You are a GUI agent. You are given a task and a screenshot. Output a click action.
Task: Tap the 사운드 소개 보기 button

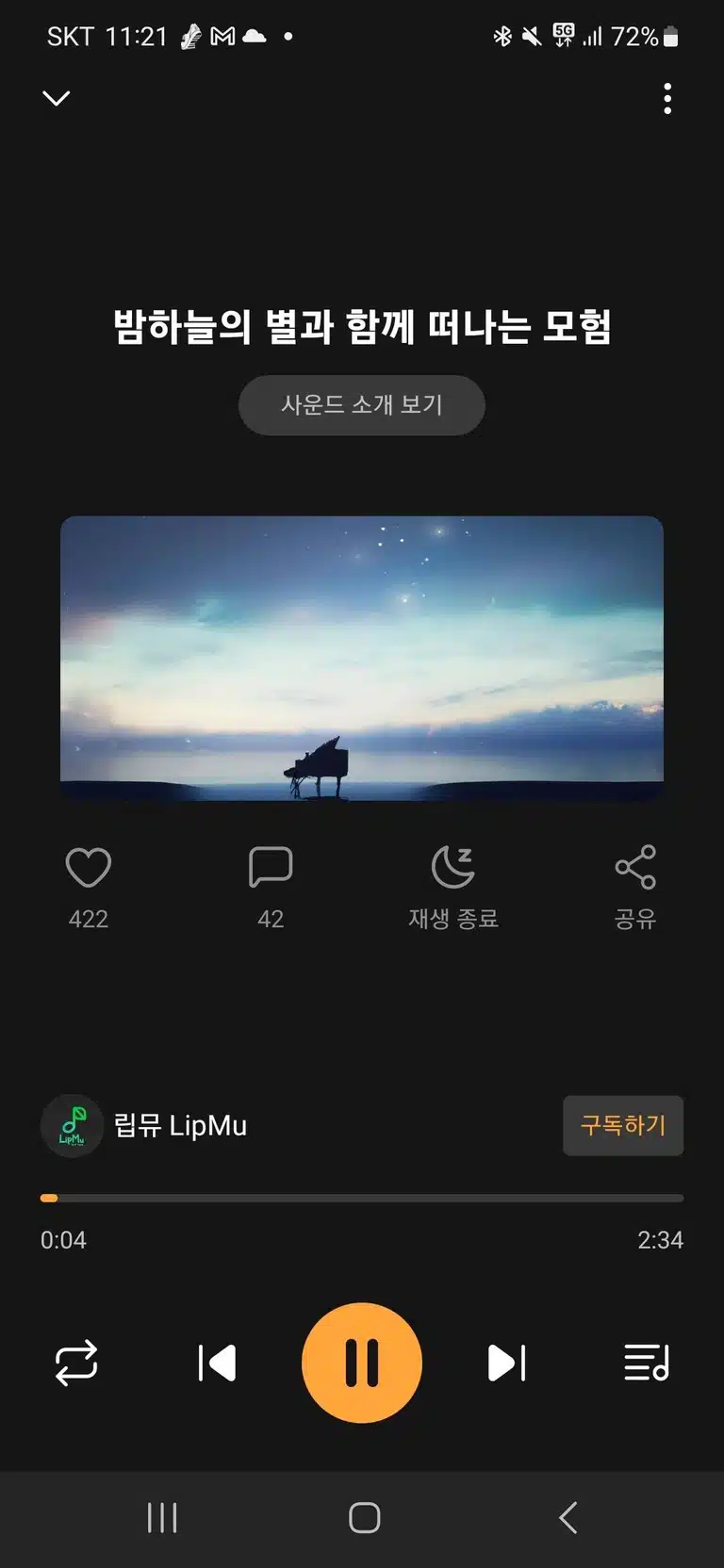coord(362,405)
